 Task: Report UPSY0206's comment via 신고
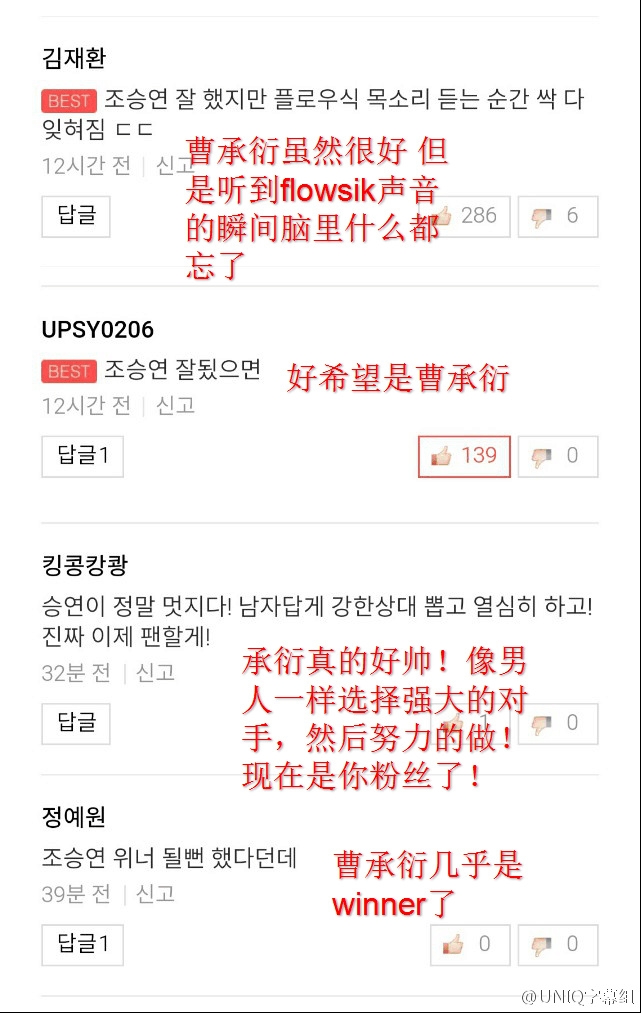pos(175,405)
